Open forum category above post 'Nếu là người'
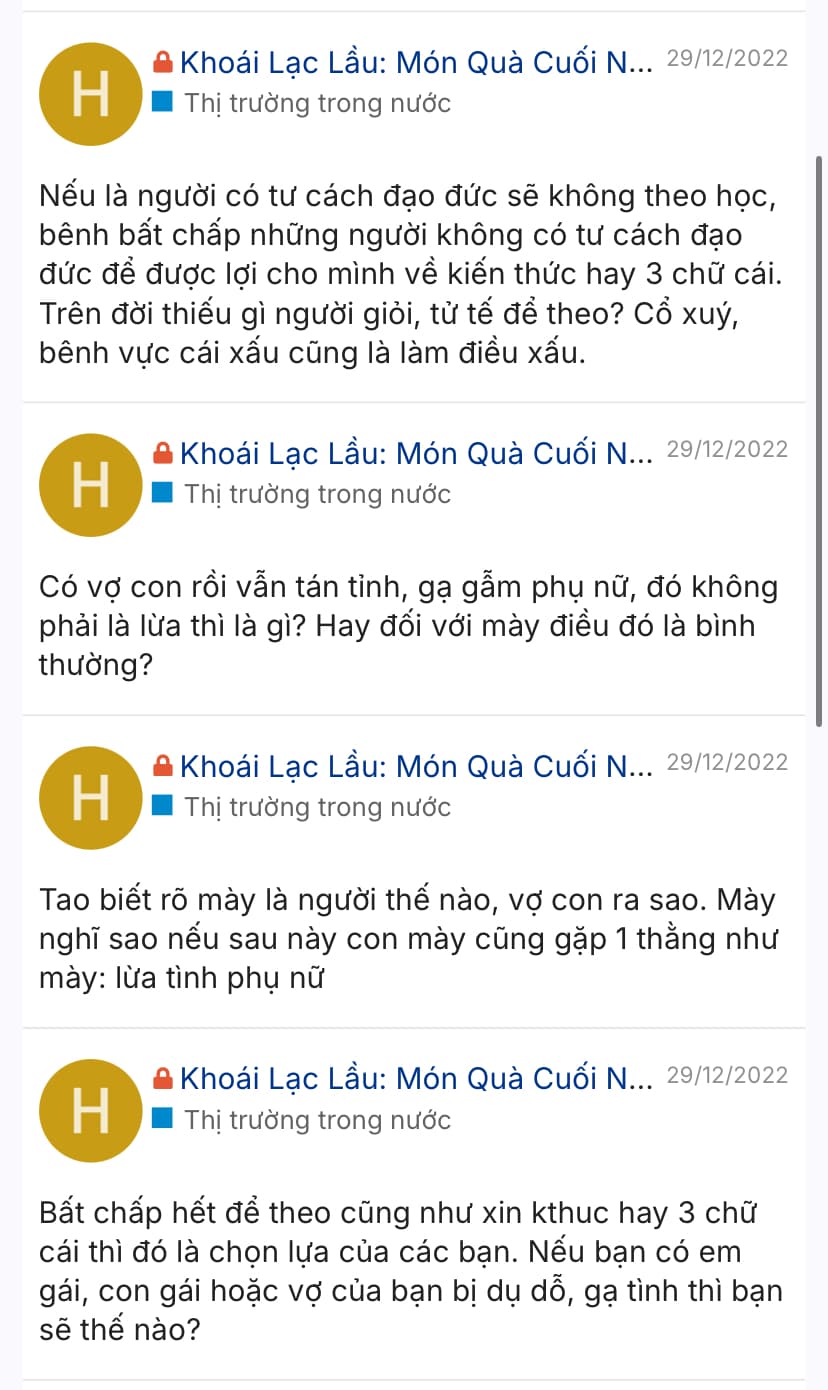The width and height of the screenshot is (828, 1390). [317, 103]
